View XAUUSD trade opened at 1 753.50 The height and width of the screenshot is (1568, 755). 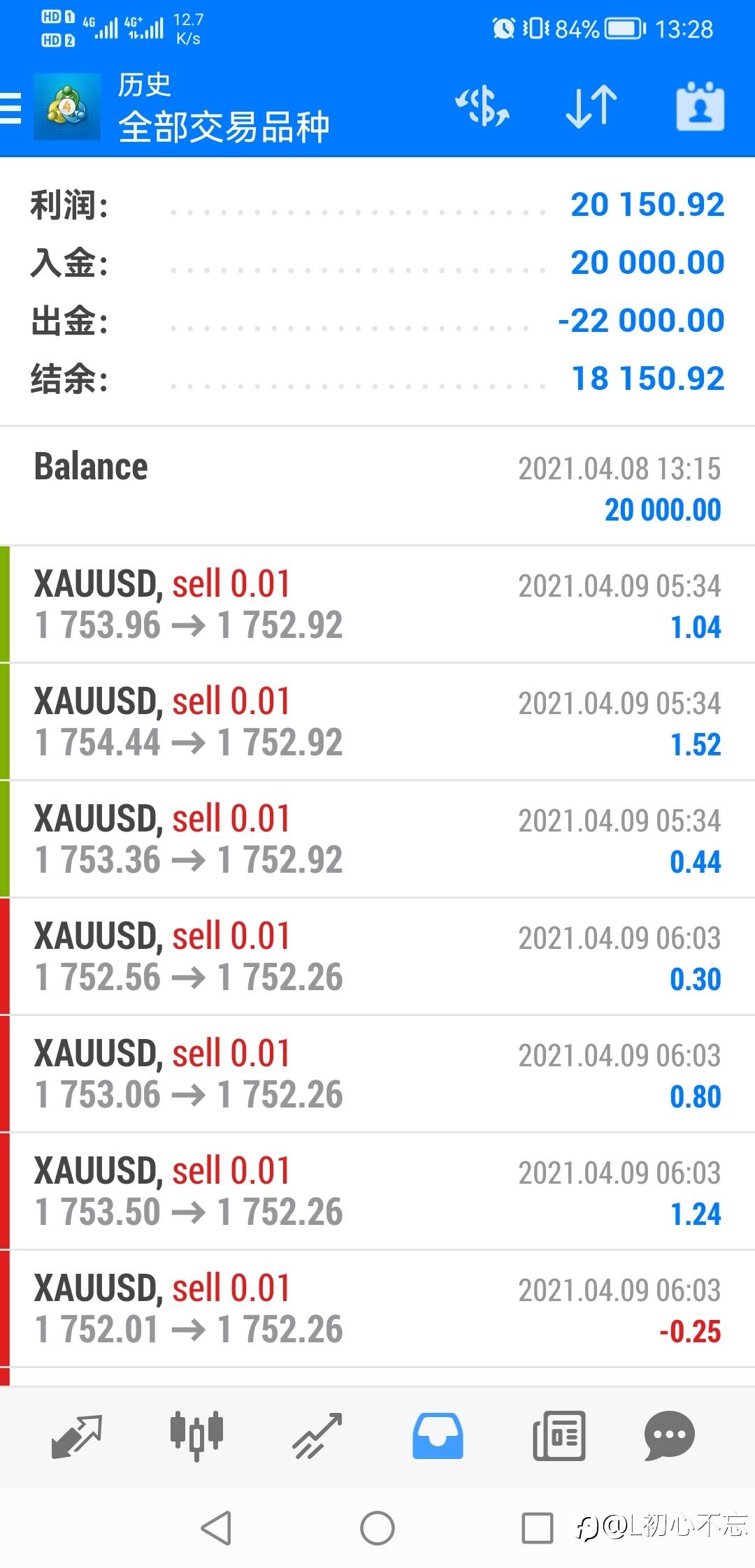pyautogui.click(x=377, y=1191)
